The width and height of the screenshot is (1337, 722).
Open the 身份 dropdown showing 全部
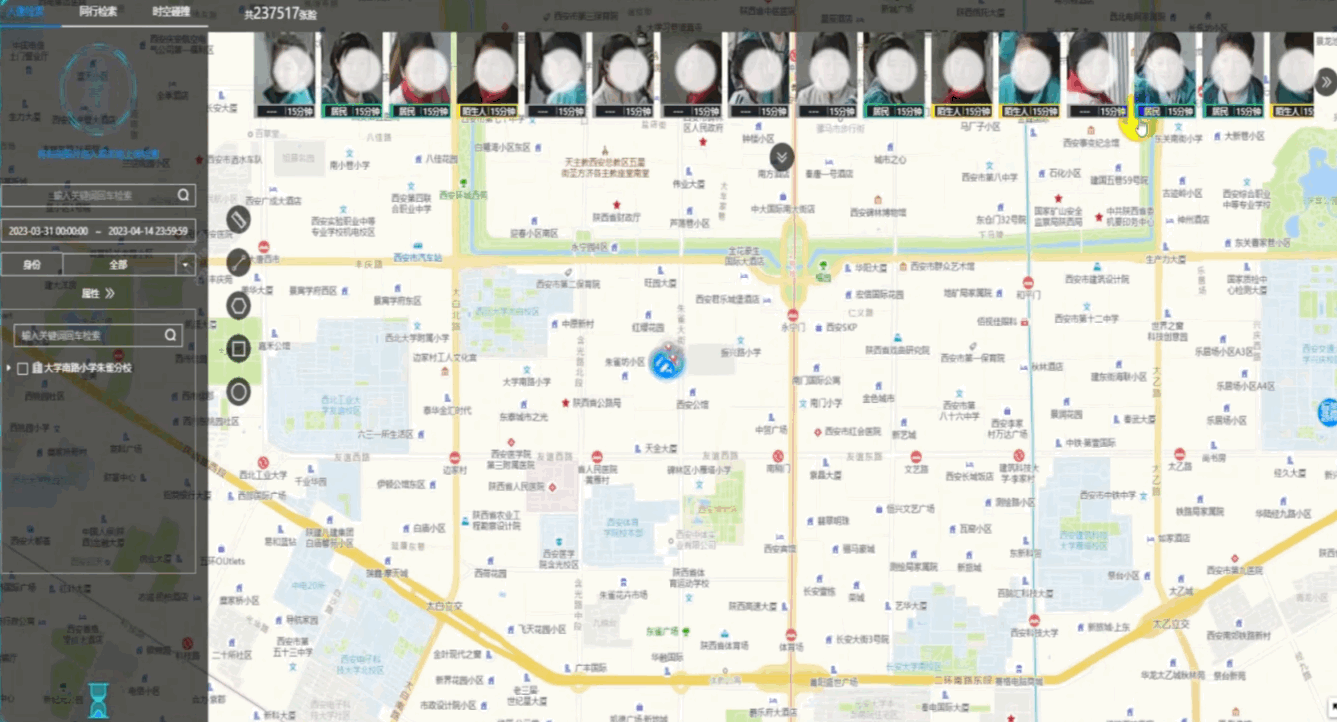128,265
